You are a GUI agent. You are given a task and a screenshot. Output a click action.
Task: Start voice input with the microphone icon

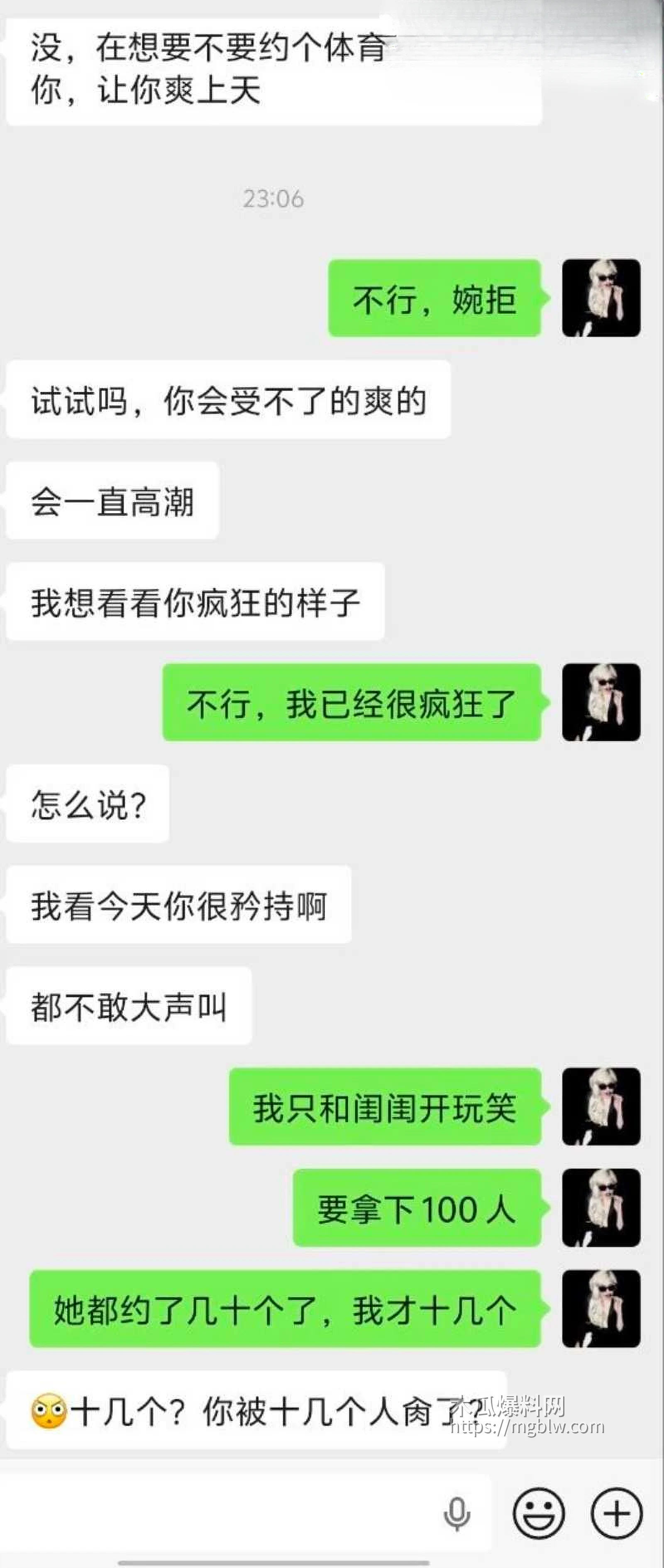[456, 1513]
